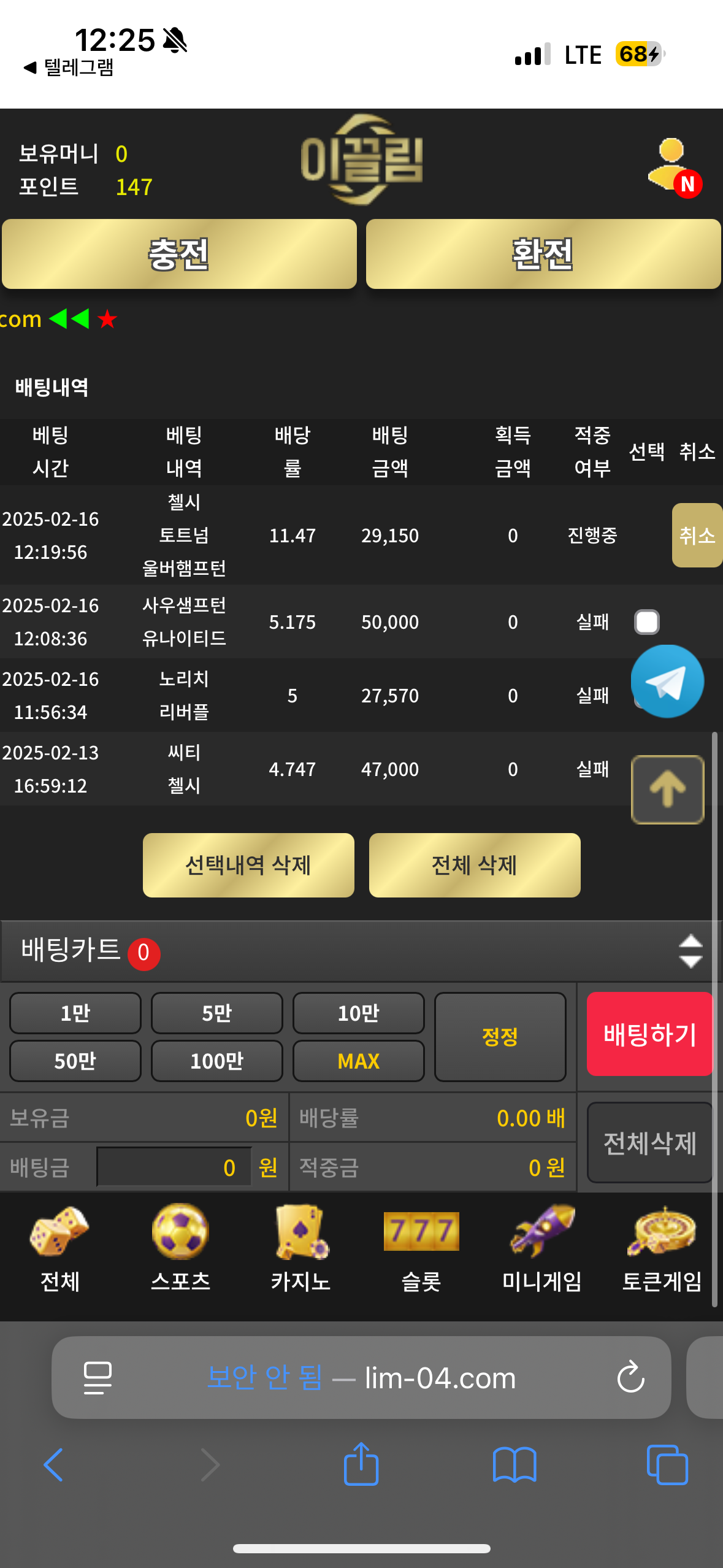Select the 100만 bet amount

point(217,1061)
